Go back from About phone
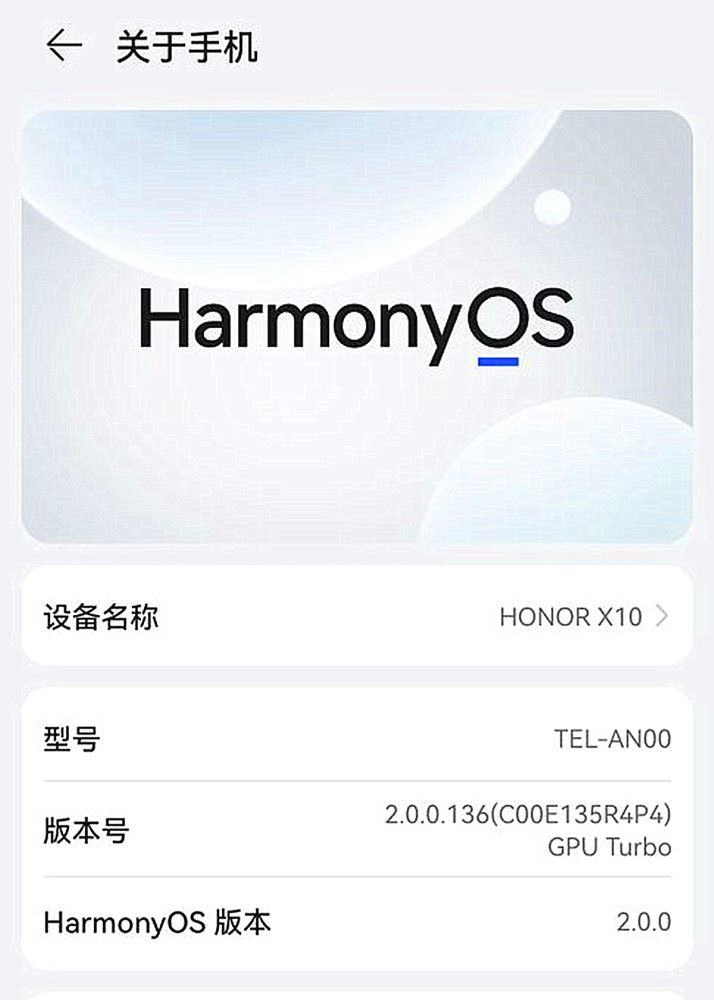Viewport: 714px width, 1000px height. pos(63,46)
